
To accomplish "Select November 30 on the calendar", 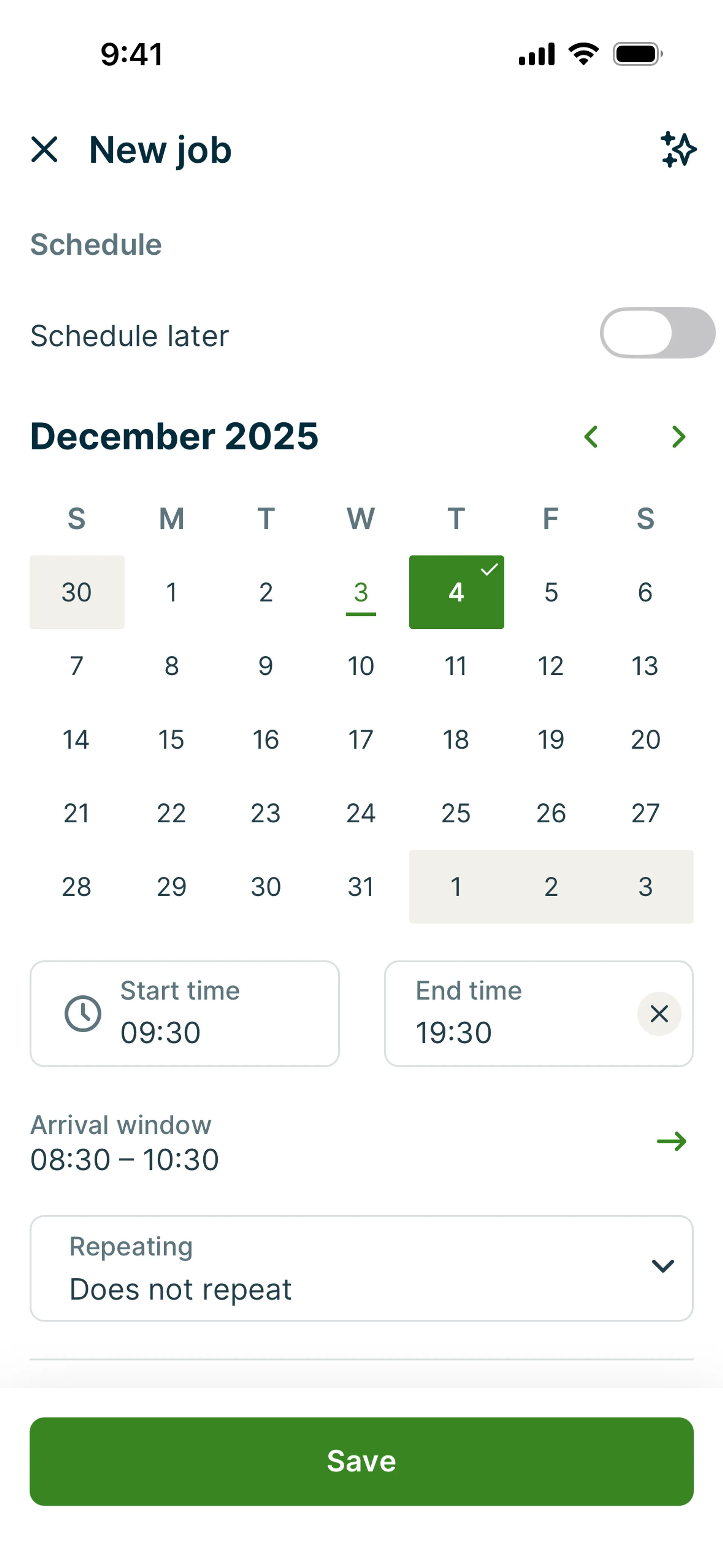I will click(x=77, y=592).
